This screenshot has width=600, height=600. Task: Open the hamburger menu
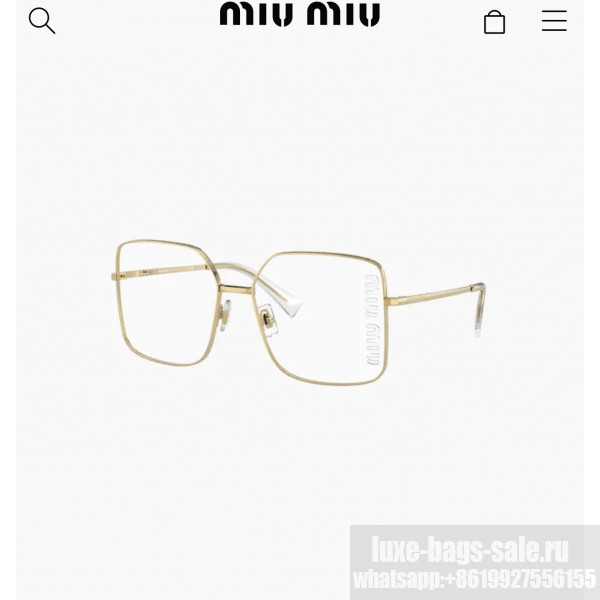click(x=554, y=21)
